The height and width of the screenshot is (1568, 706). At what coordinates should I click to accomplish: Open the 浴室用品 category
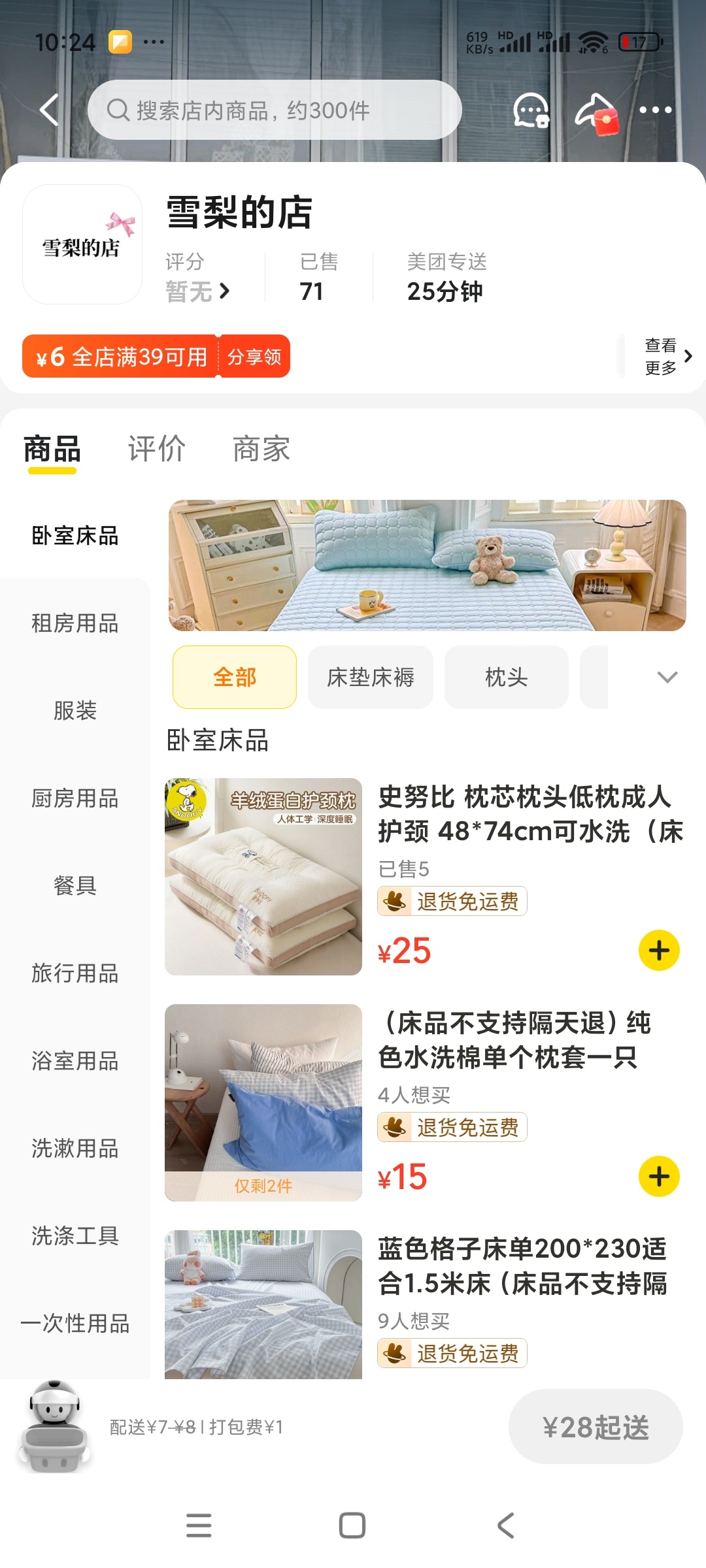pos(75,1060)
